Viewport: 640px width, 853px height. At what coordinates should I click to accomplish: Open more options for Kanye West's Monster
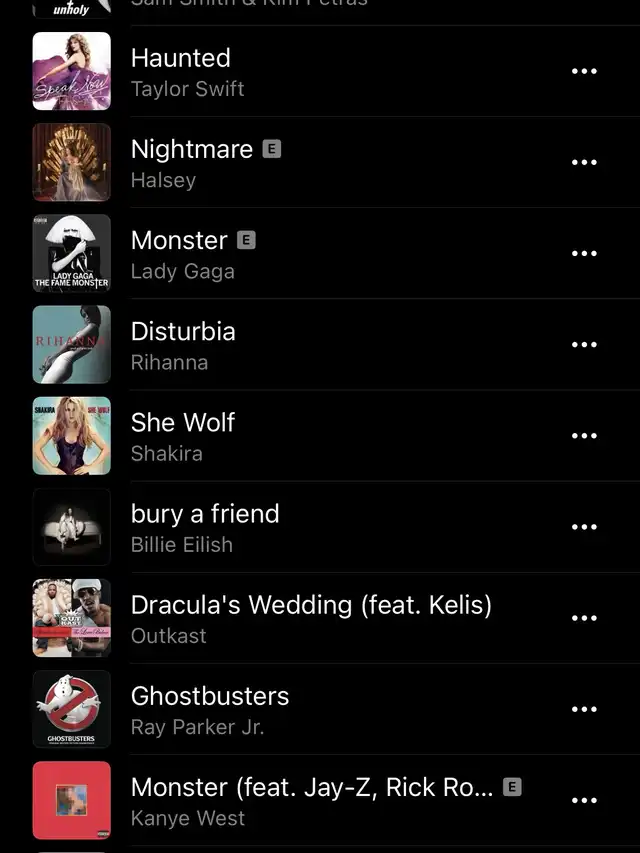point(583,800)
